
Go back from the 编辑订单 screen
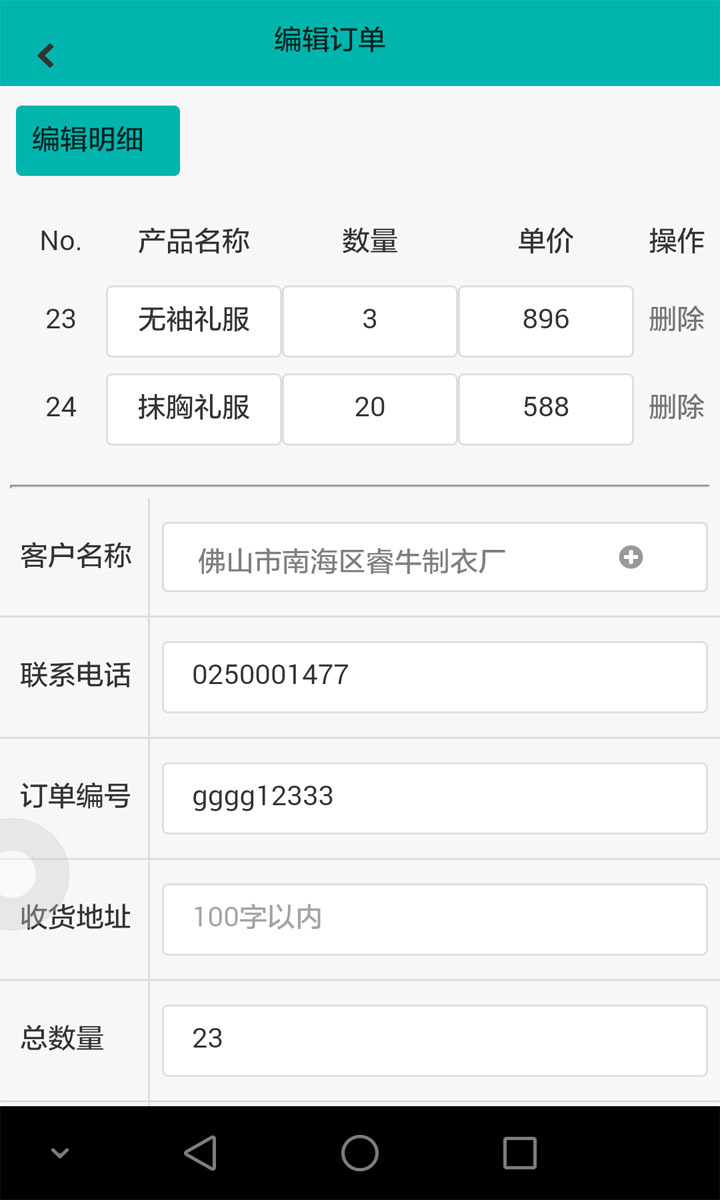coord(46,55)
